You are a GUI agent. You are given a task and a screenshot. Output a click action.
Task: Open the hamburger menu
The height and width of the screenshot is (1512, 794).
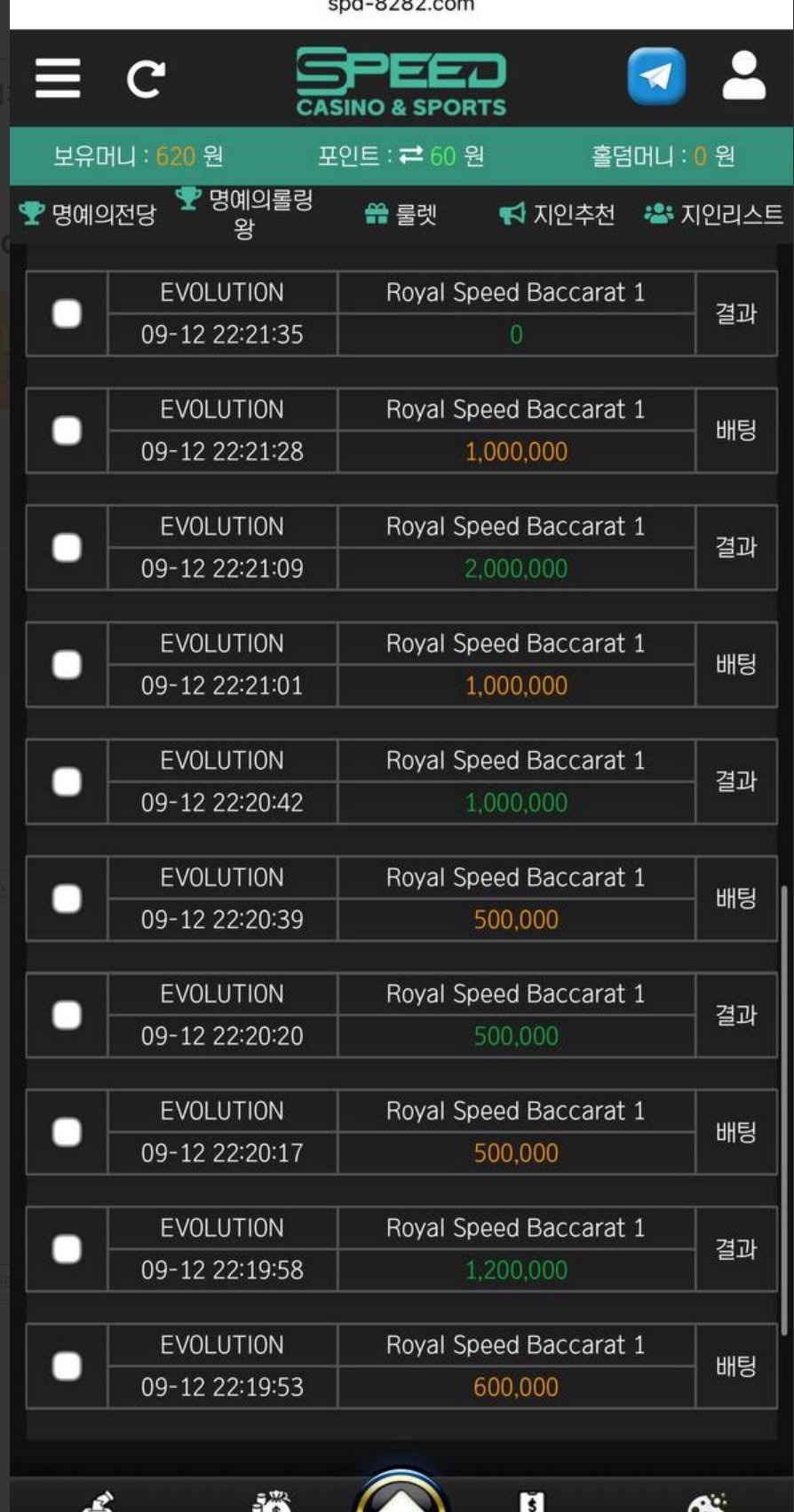tap(58, 78)
